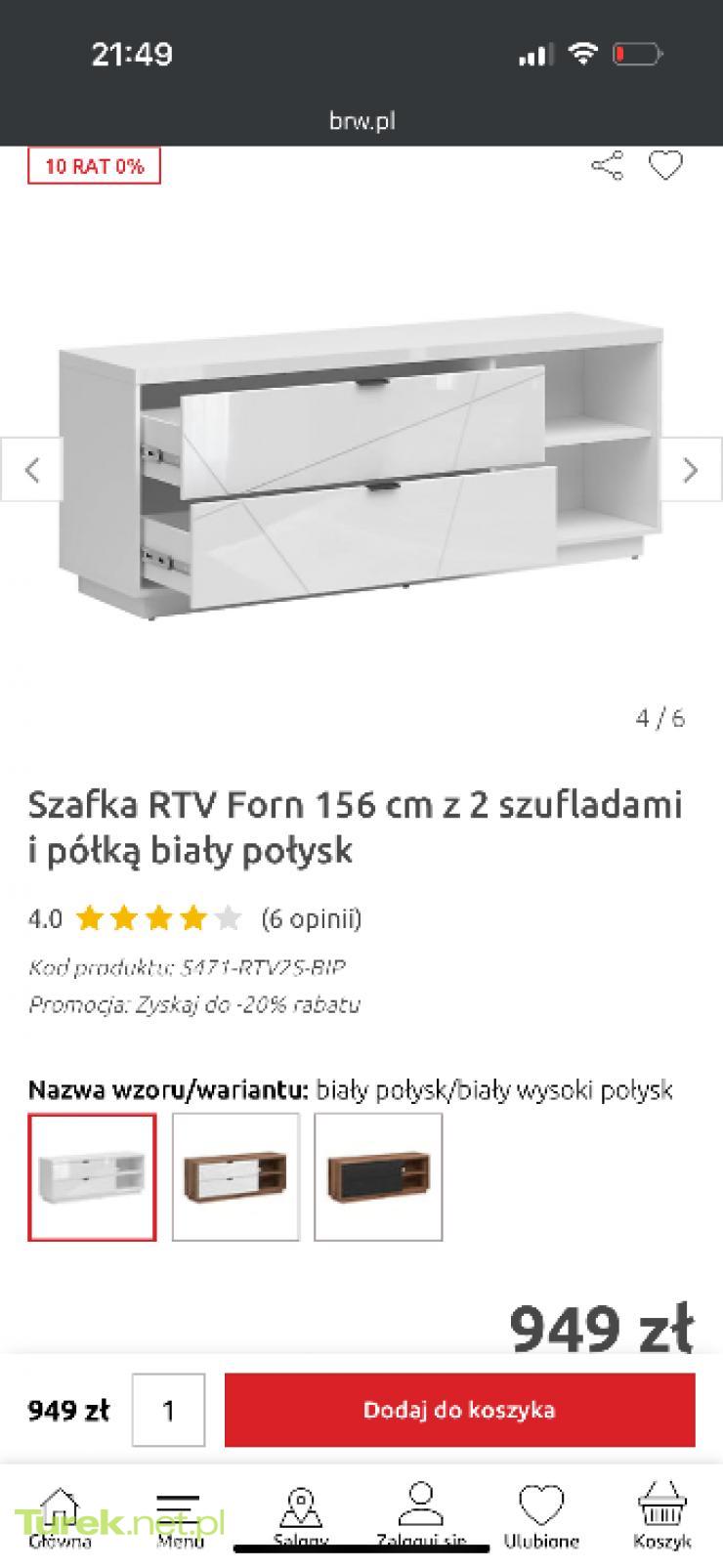Select the white gloss variant thumbnail

click(x=92, y=1177)
